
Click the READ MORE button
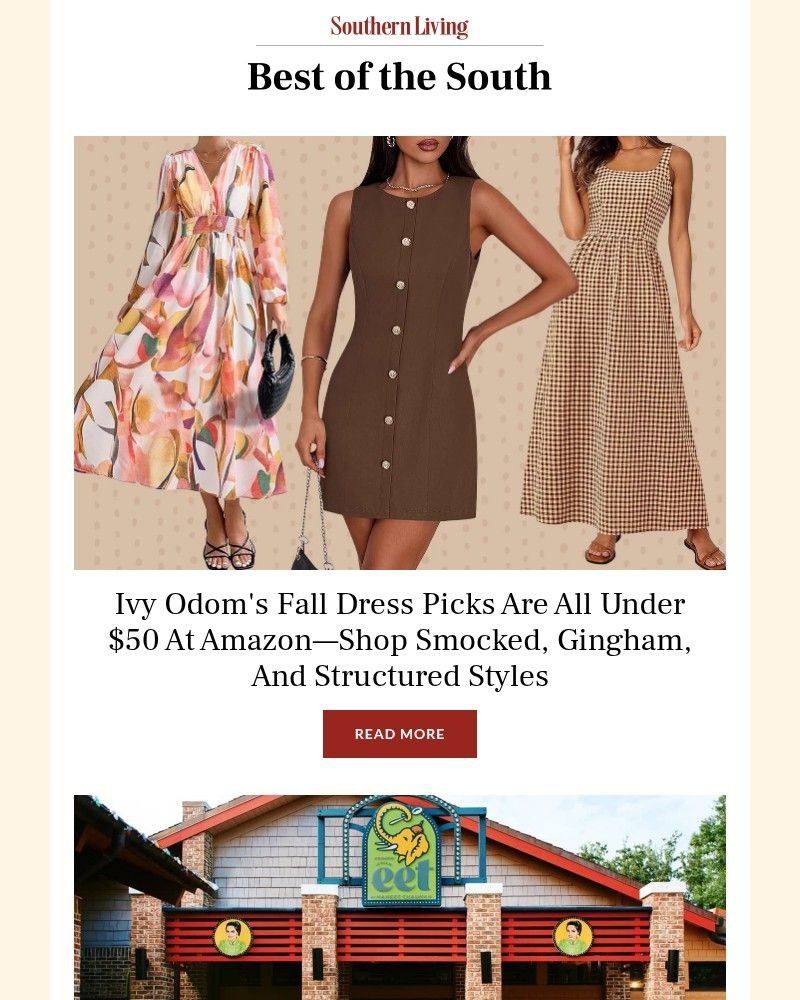(x=399, y=733)
